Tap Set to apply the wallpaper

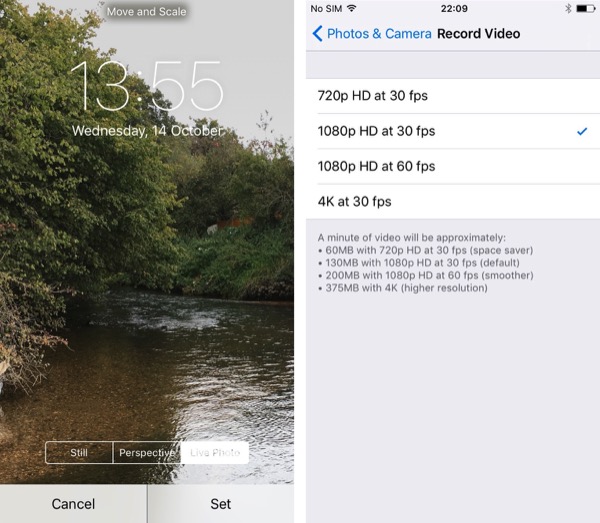pos(221,504)
